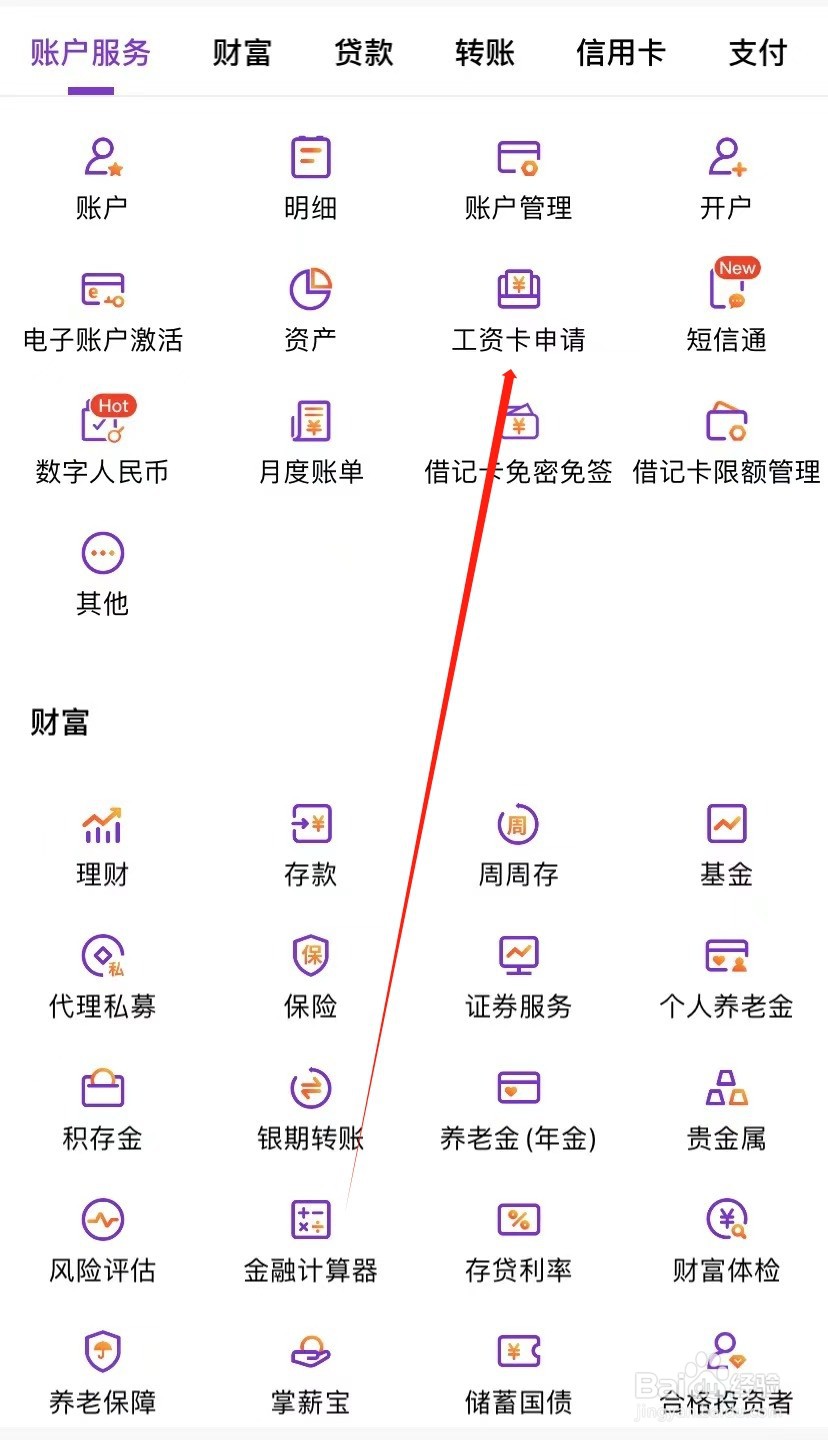Image resolution: width=828 pixels, height=1440 pixels.
Task: Open the 贷款 loans tab
Action: 362,52
